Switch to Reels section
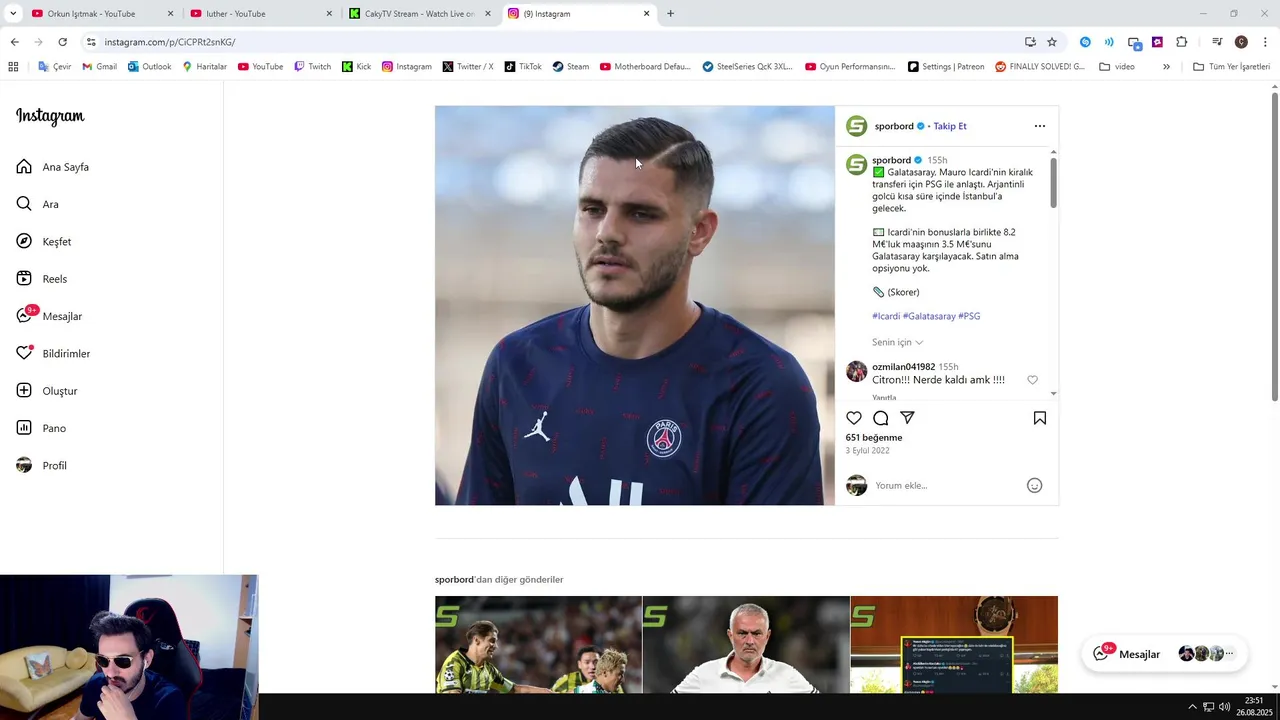This screenshot has width=1280, height=720. coord(54,279)
